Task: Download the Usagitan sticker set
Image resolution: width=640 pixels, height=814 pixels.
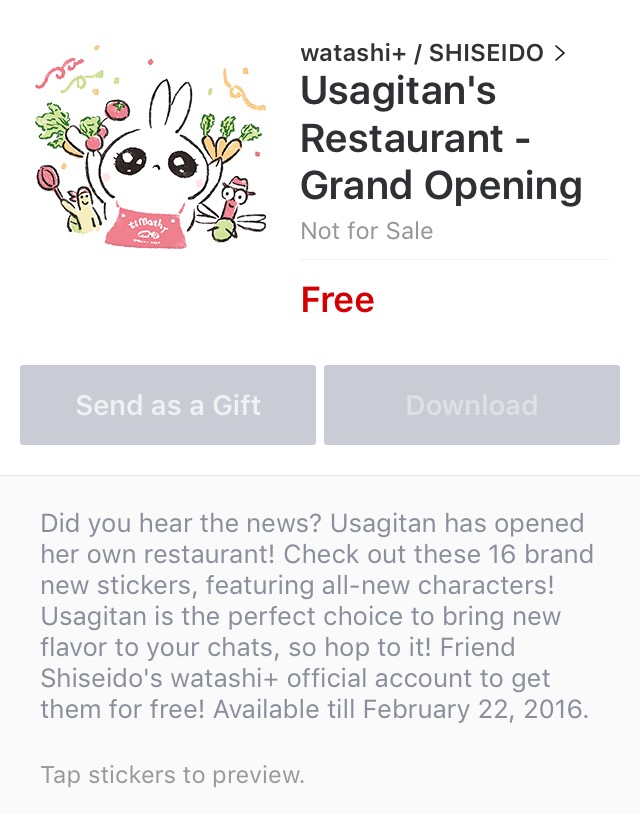Action: 471,405
